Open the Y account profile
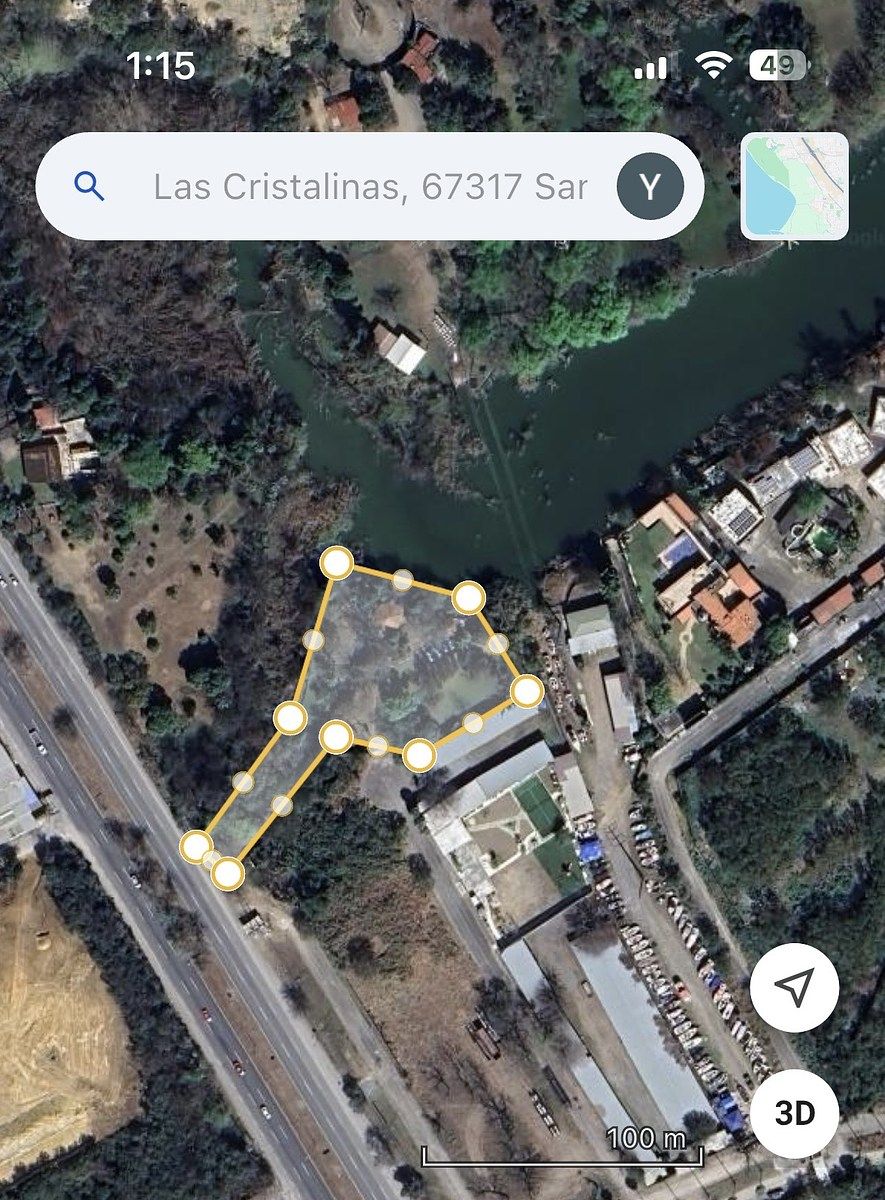 (x=650, y=187)
